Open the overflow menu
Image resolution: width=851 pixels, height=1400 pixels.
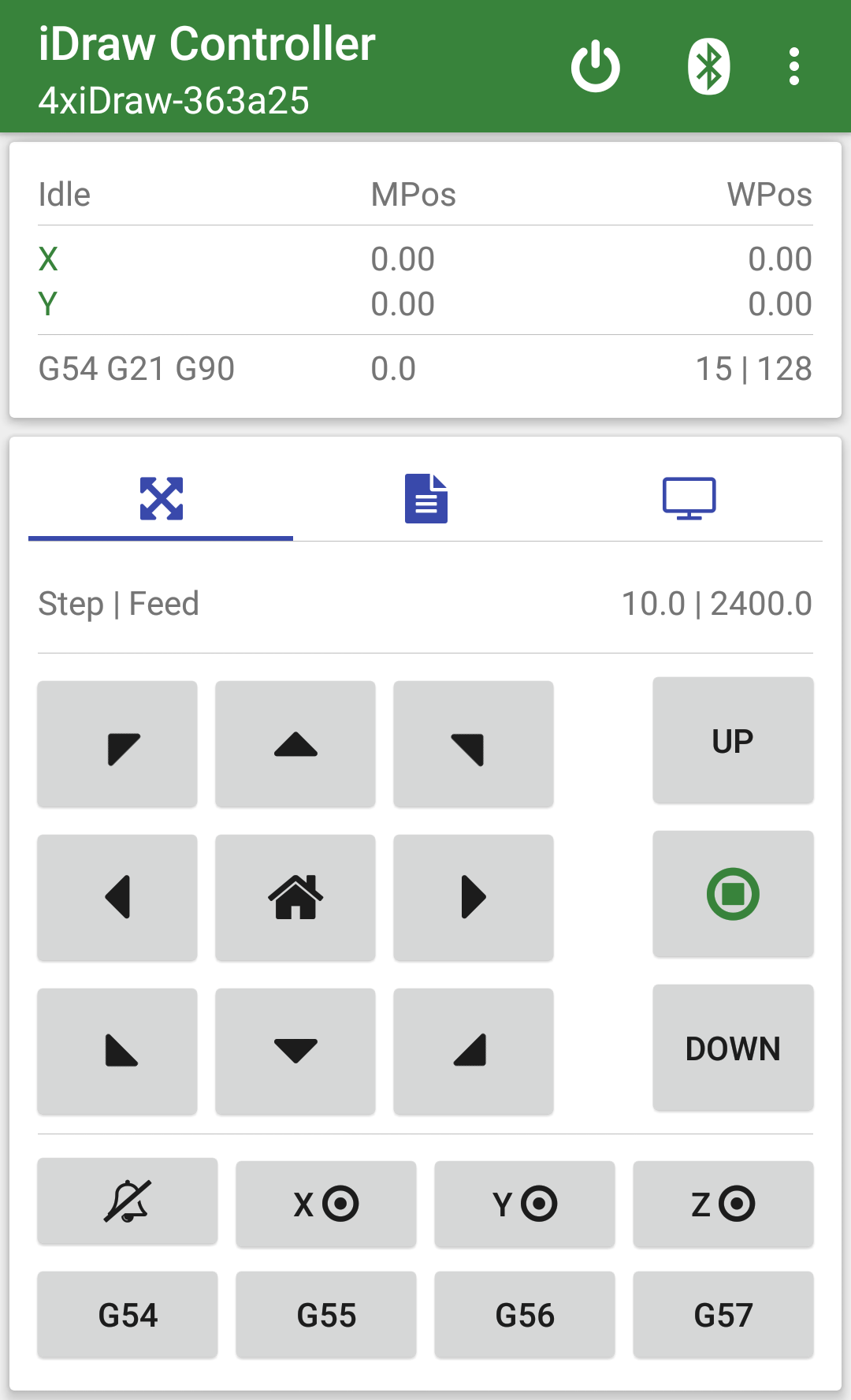[793, 67]
